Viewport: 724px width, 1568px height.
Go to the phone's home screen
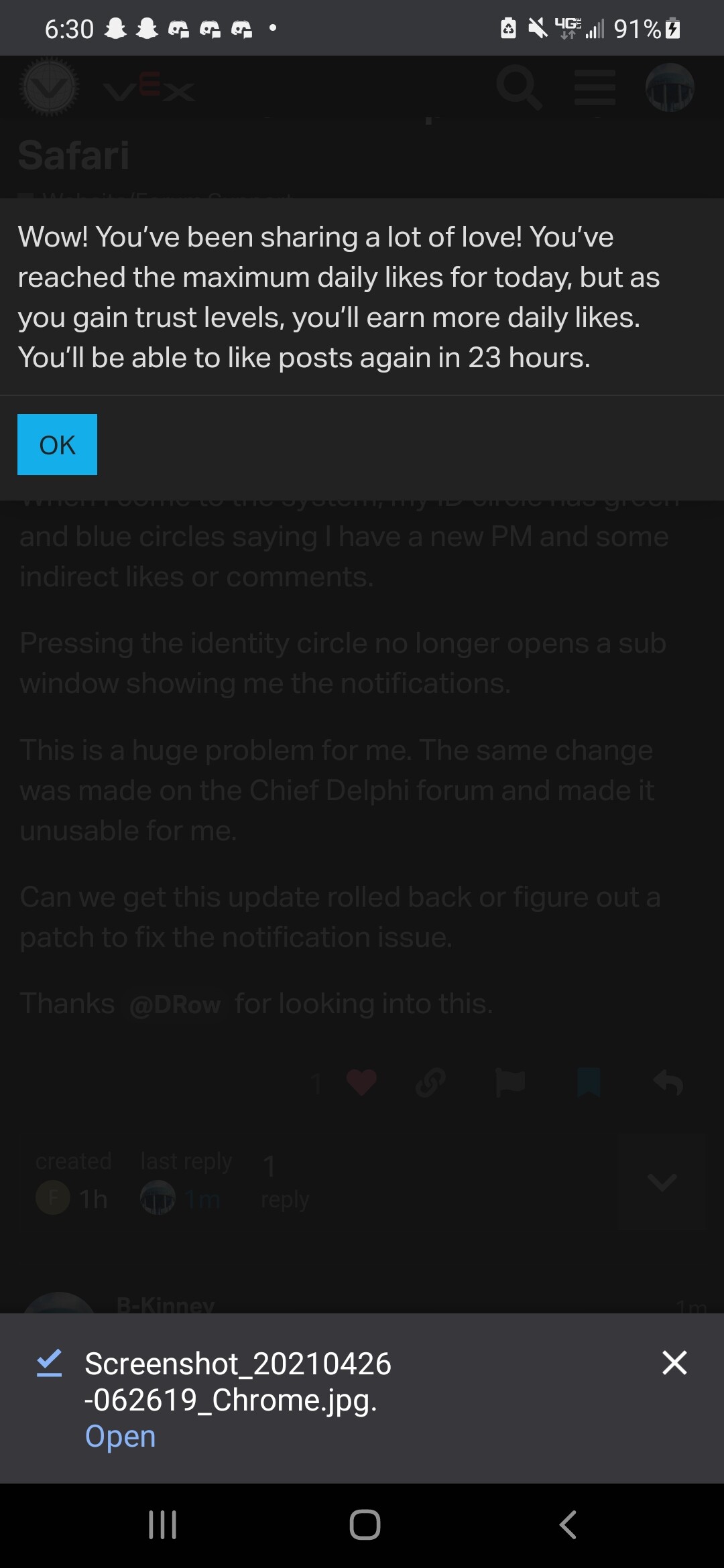coord(365,1524)
